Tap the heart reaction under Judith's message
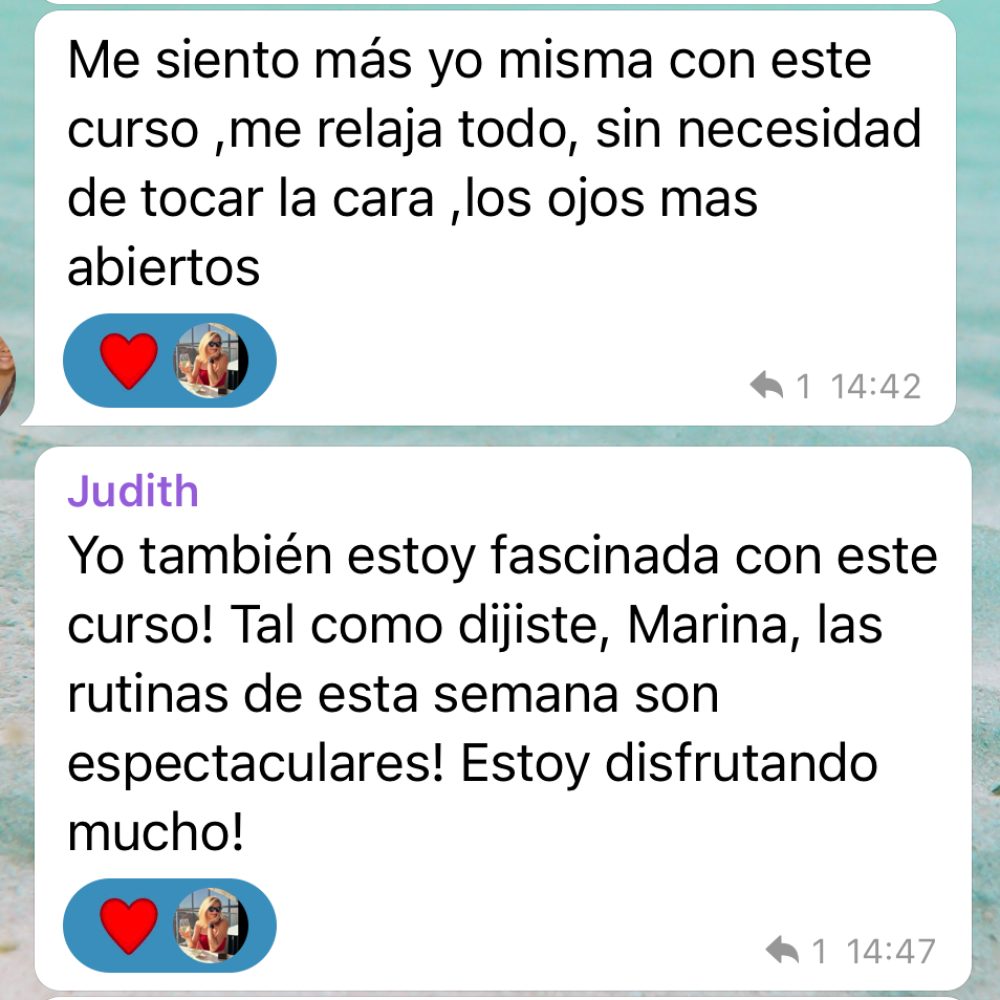The width and height of the screenshot is (1000, 1000). 130,925
